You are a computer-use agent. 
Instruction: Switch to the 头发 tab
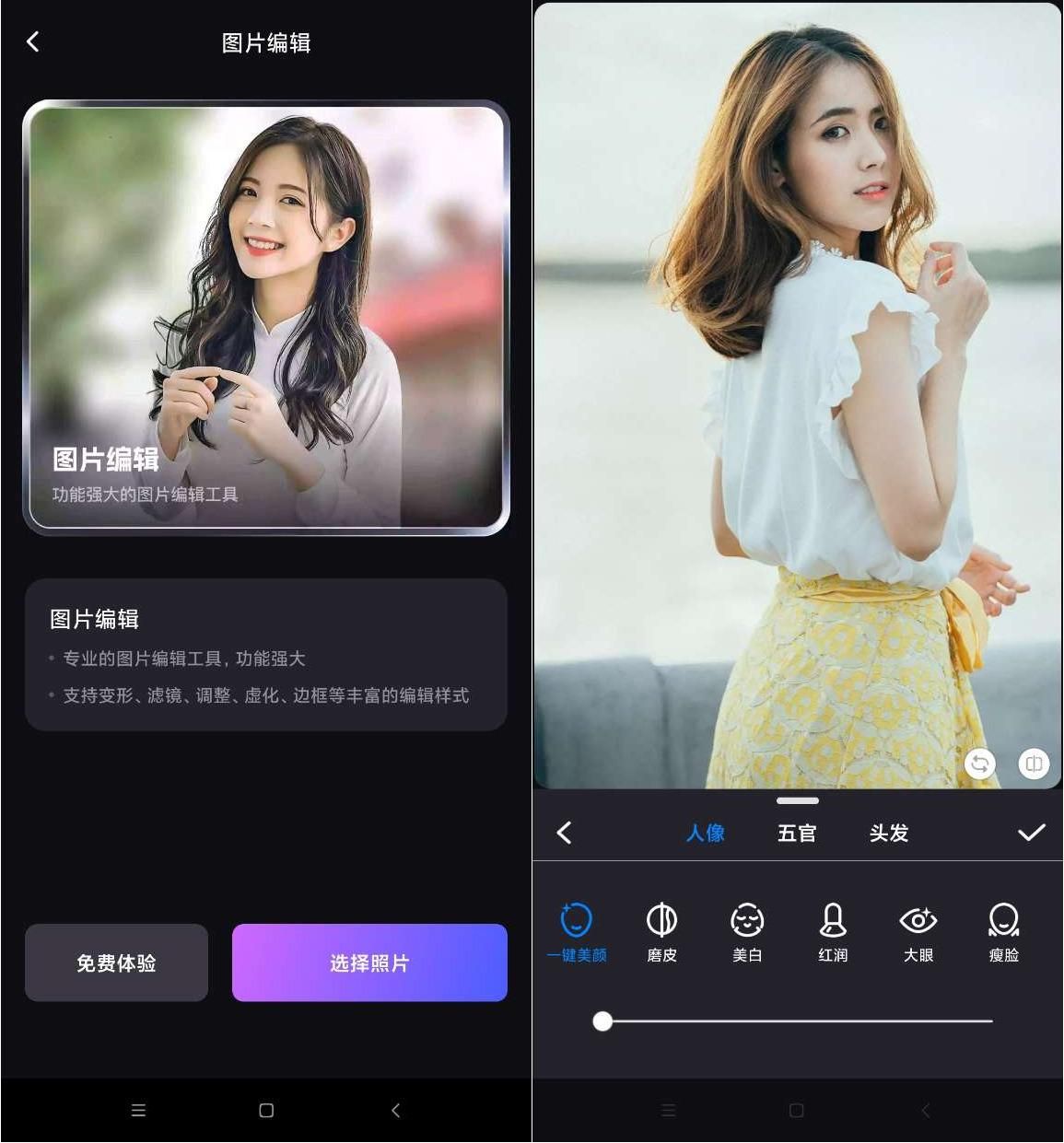888,833
